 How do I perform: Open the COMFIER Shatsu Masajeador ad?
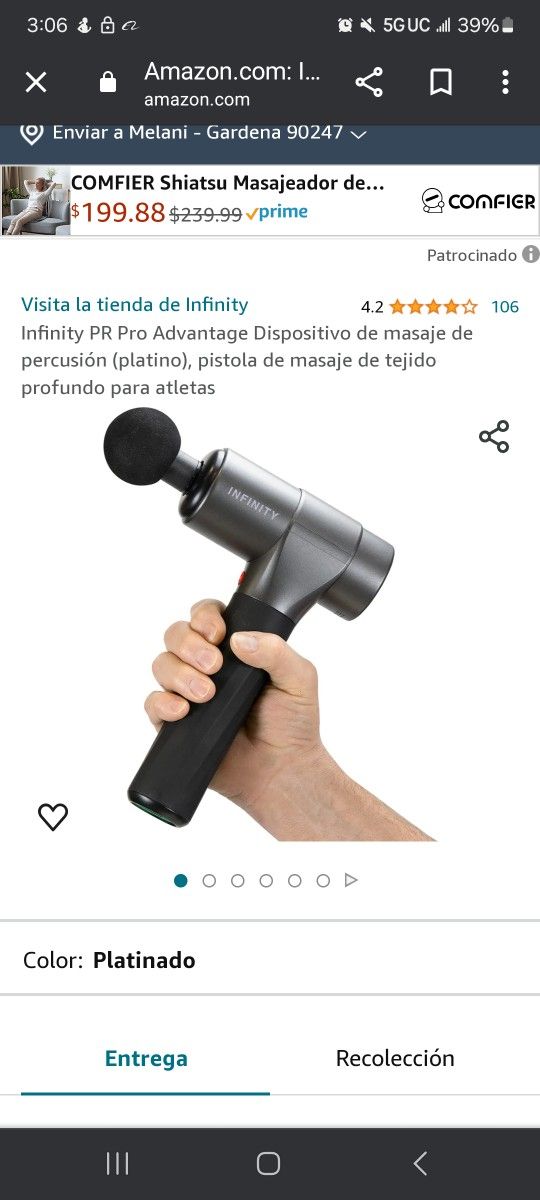point(270,201)
